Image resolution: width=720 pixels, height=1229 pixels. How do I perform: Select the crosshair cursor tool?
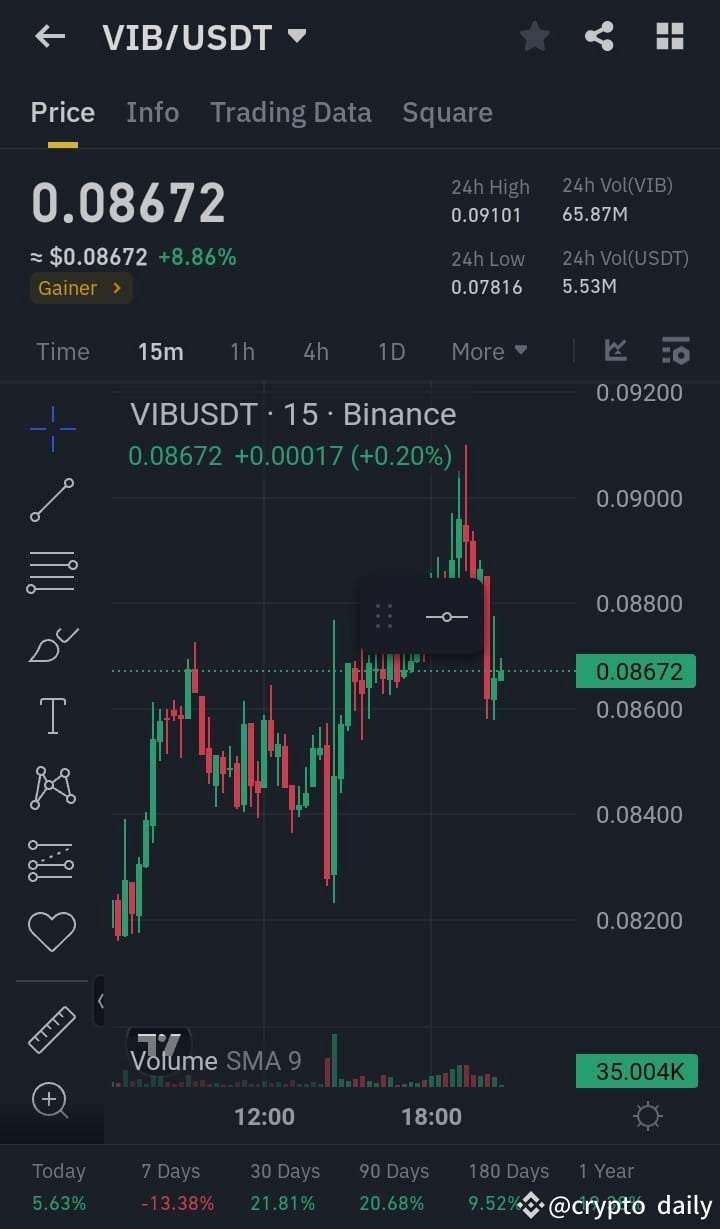click(51, 428)
